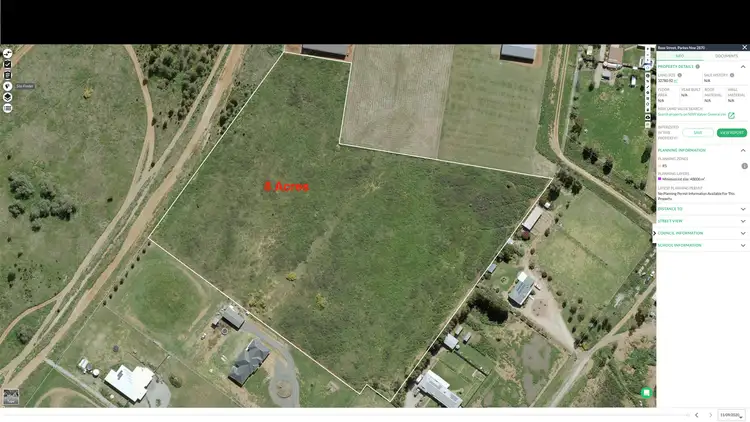Expand the Council Information section
The height and width of the screenshot is (422, 750).
(743, 233)
